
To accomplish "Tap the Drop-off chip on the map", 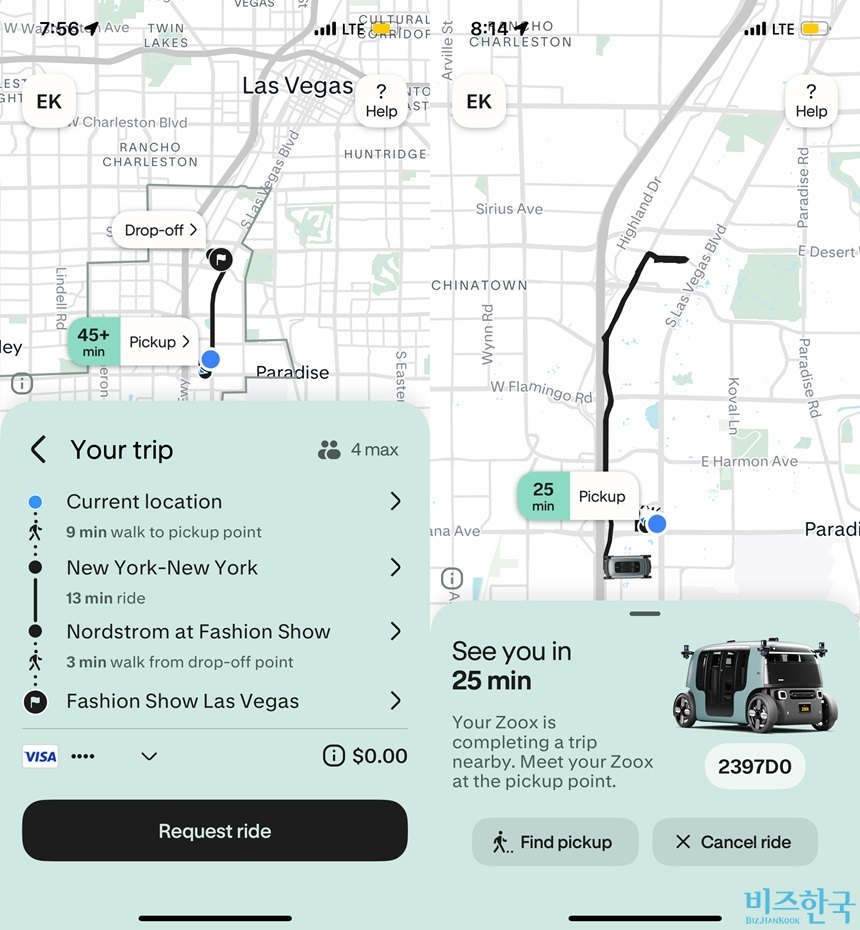I will 159,230.
